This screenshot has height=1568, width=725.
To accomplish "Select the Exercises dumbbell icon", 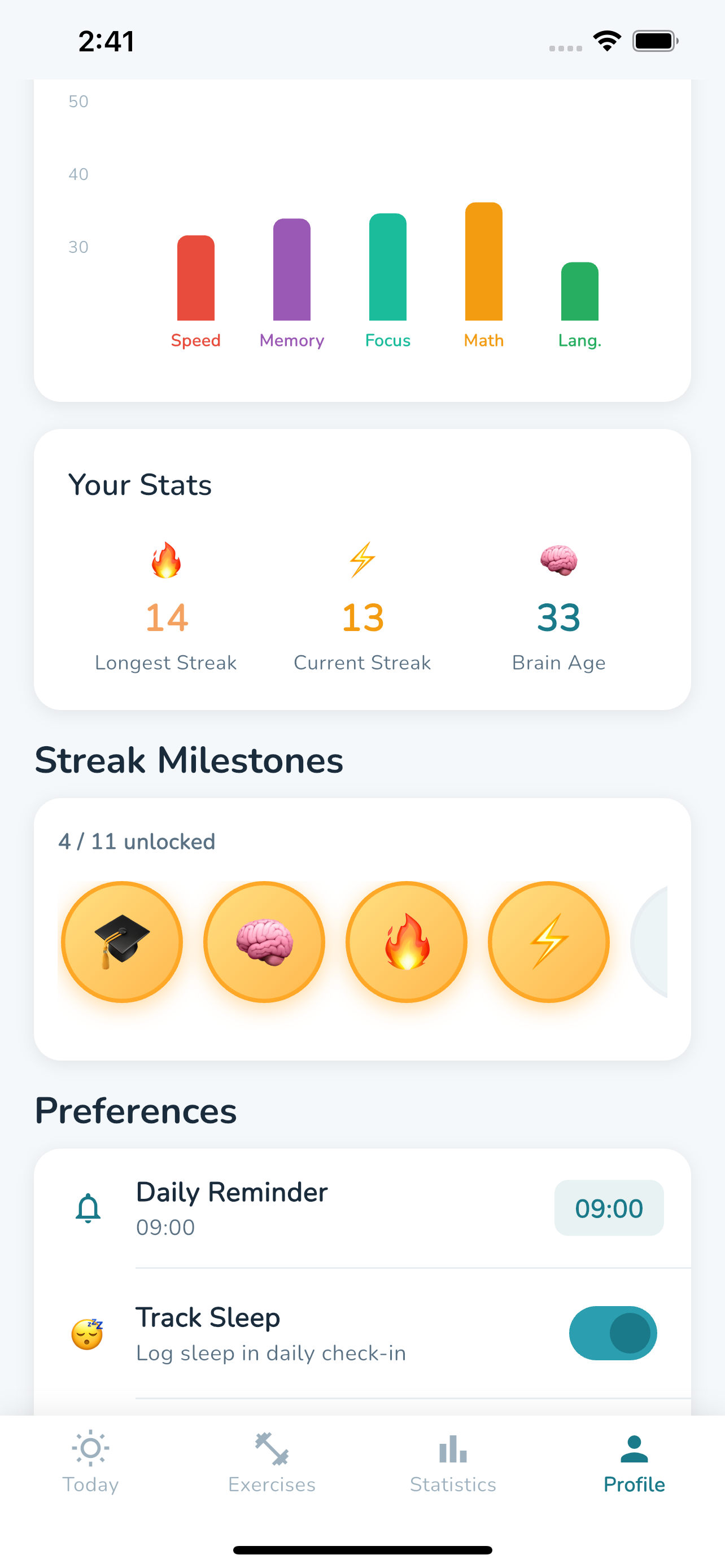I will pyautogui.click(x=272, y=1449).
